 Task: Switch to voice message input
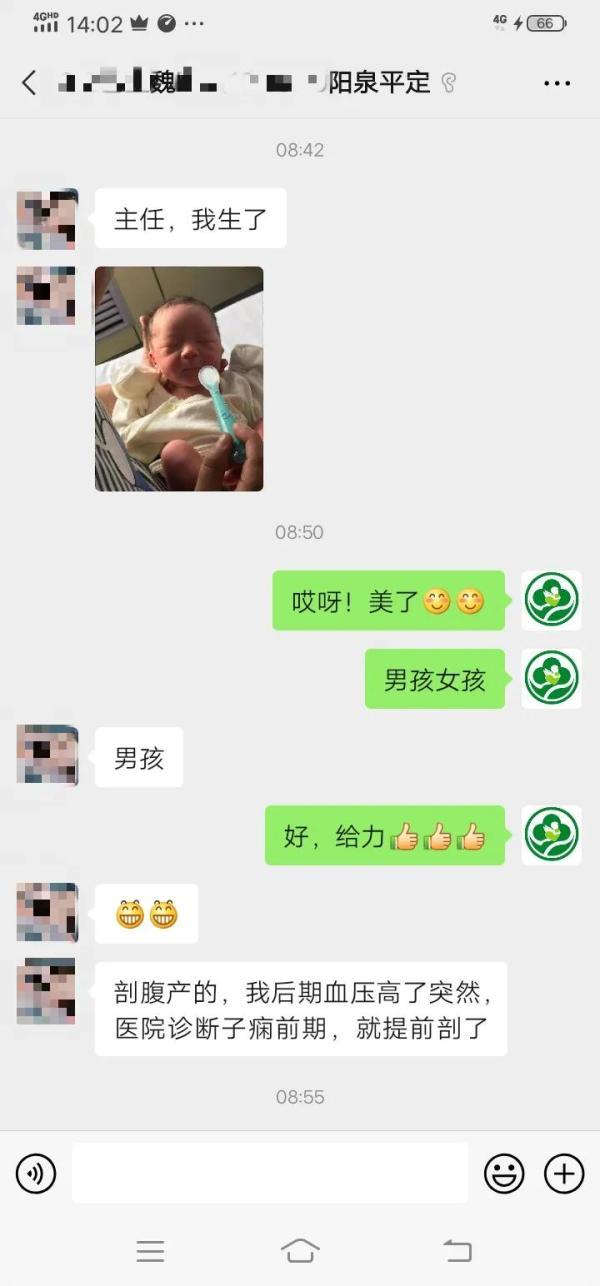coord(36,1173)
